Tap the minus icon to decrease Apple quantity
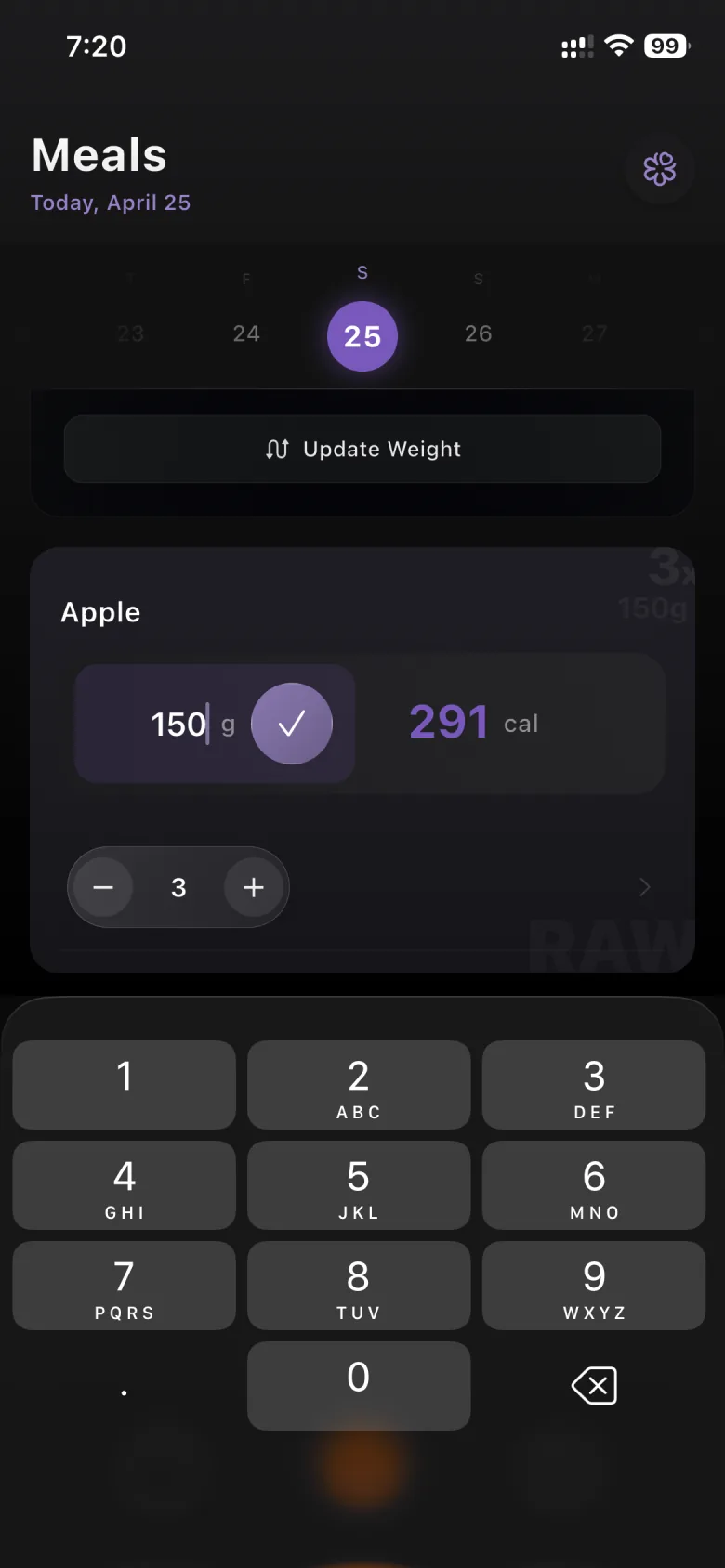The image size is (725, 1568). 103,887
